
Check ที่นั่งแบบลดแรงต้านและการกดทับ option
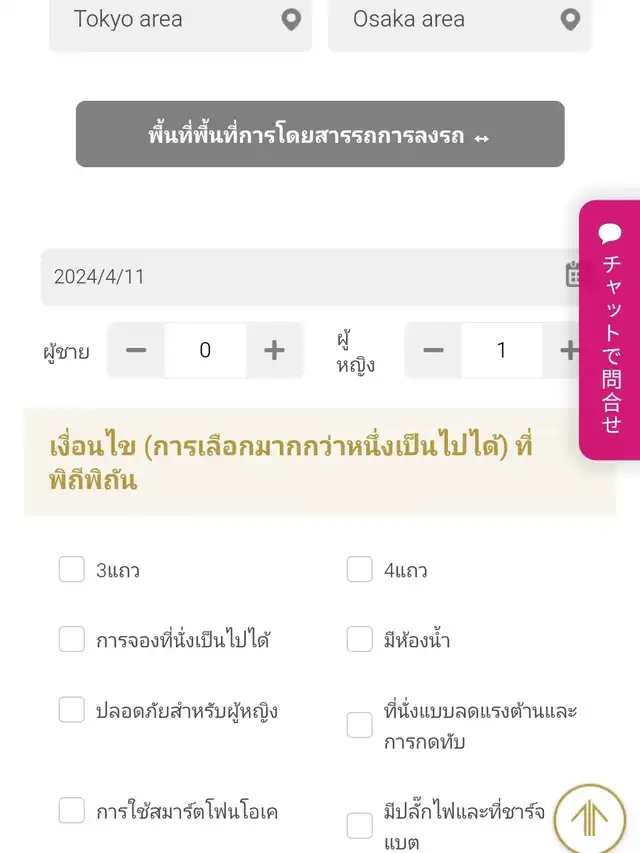(x=359, y=726)
